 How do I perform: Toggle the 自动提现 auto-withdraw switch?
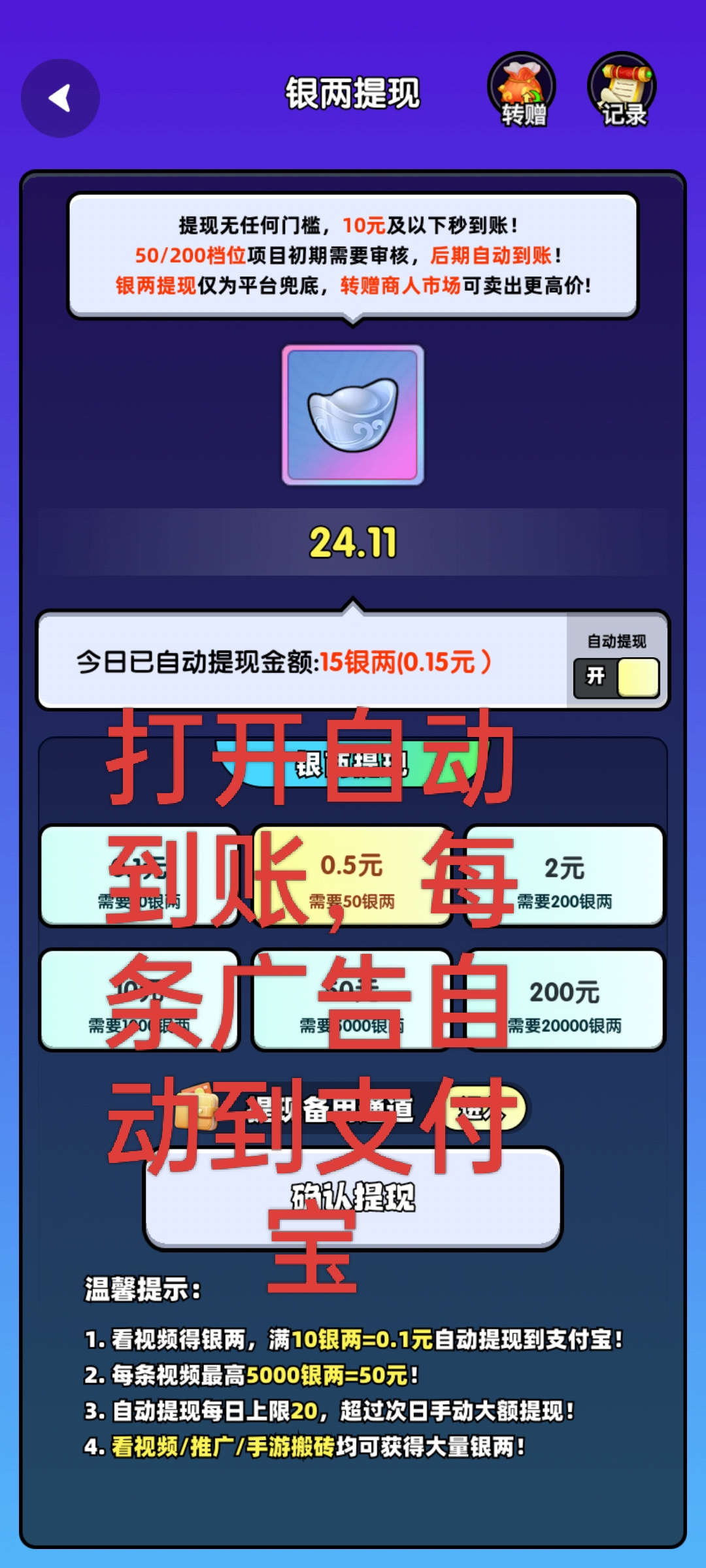616,677
